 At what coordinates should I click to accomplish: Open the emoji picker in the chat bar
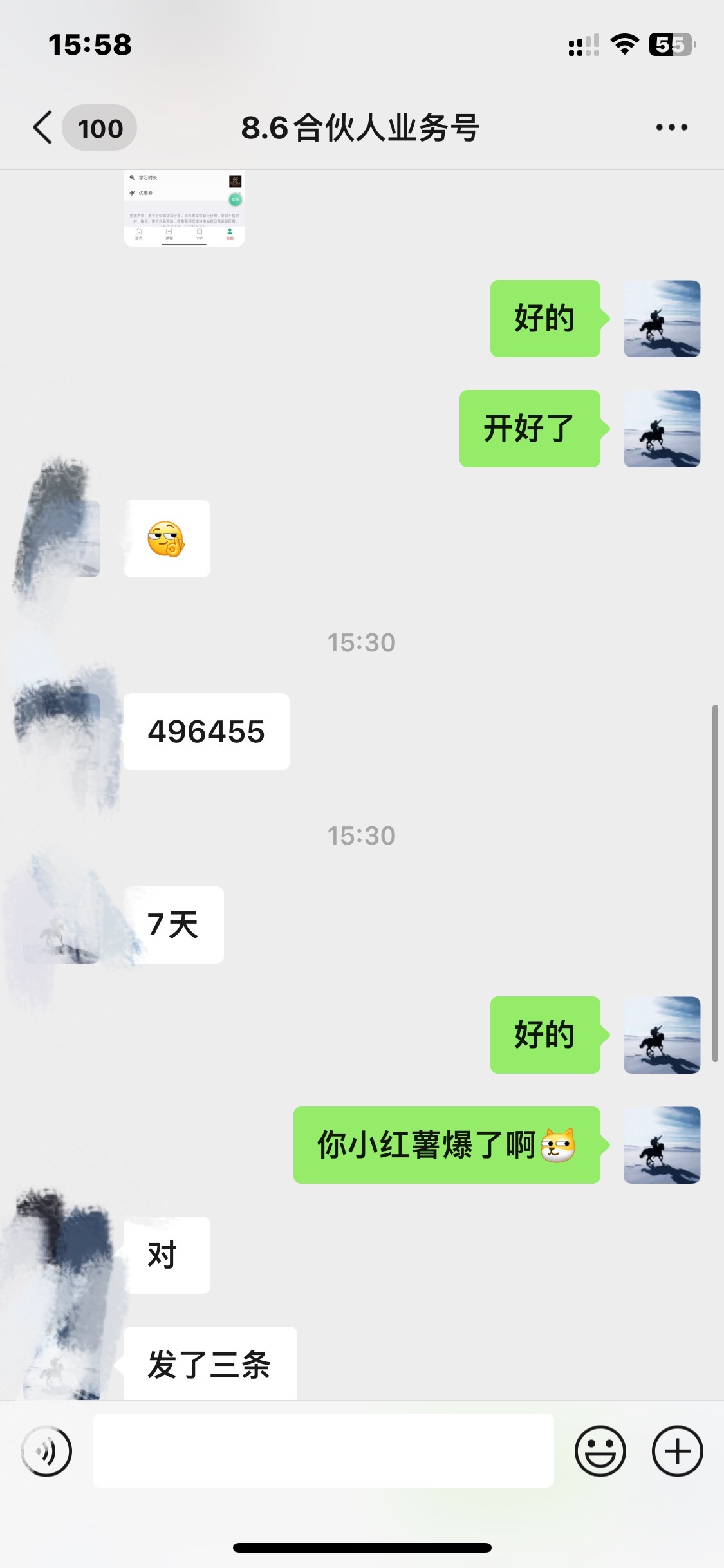point(600,1450)
